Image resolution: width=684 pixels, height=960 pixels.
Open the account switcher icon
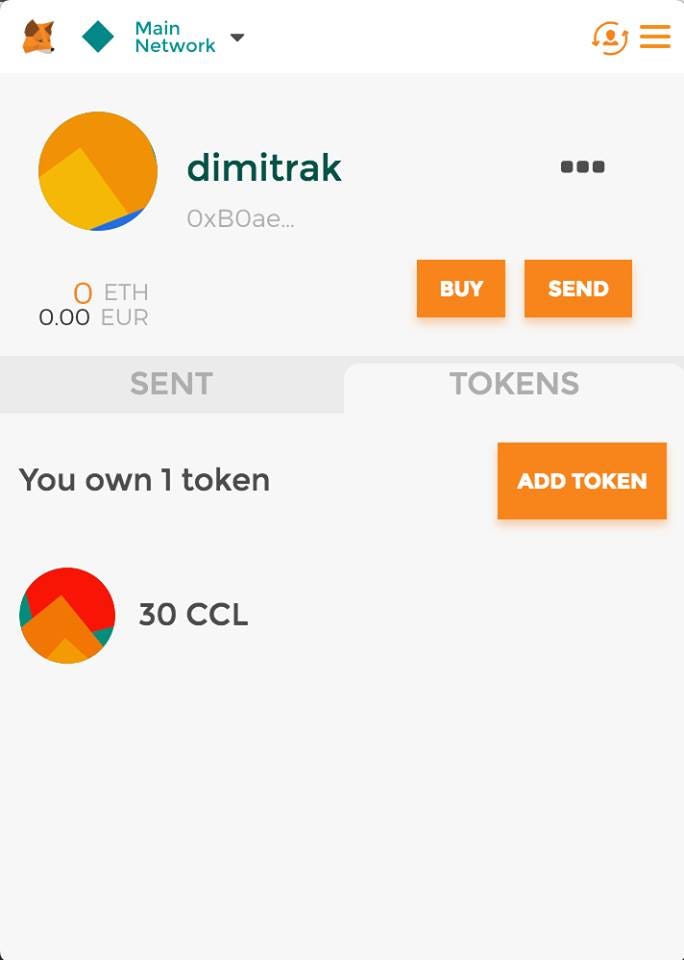click(609, 38)
